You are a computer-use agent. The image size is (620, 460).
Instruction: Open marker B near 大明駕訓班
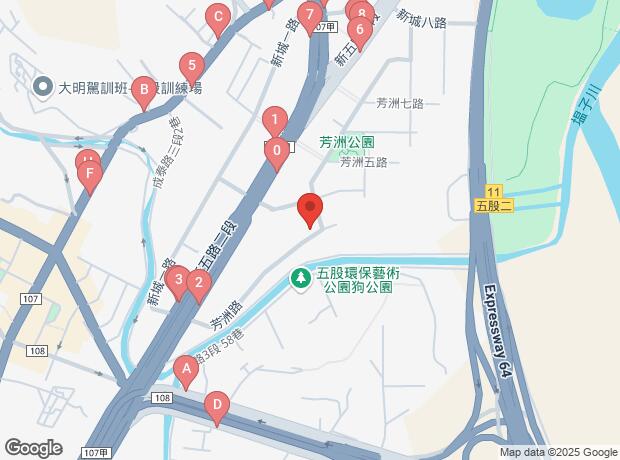[x=144, y=95]
